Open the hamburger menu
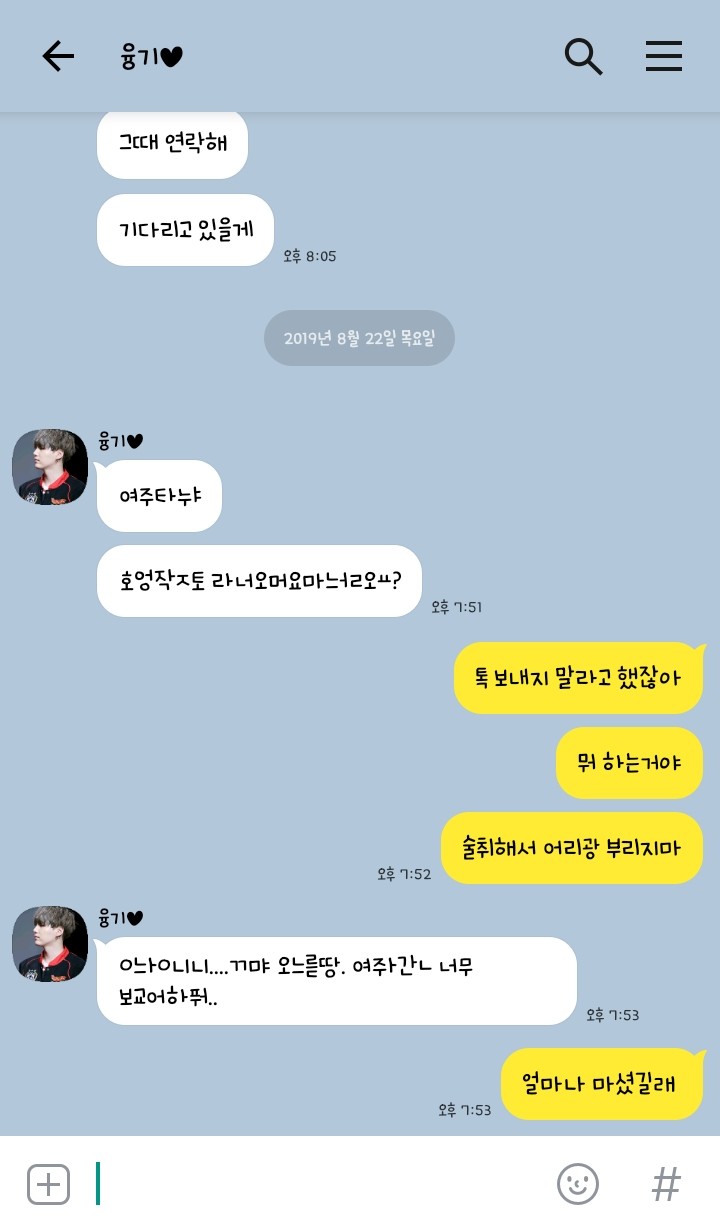The height and width of the screenshot is (1232, 720). pyautogui.click(x=664, y=57)
